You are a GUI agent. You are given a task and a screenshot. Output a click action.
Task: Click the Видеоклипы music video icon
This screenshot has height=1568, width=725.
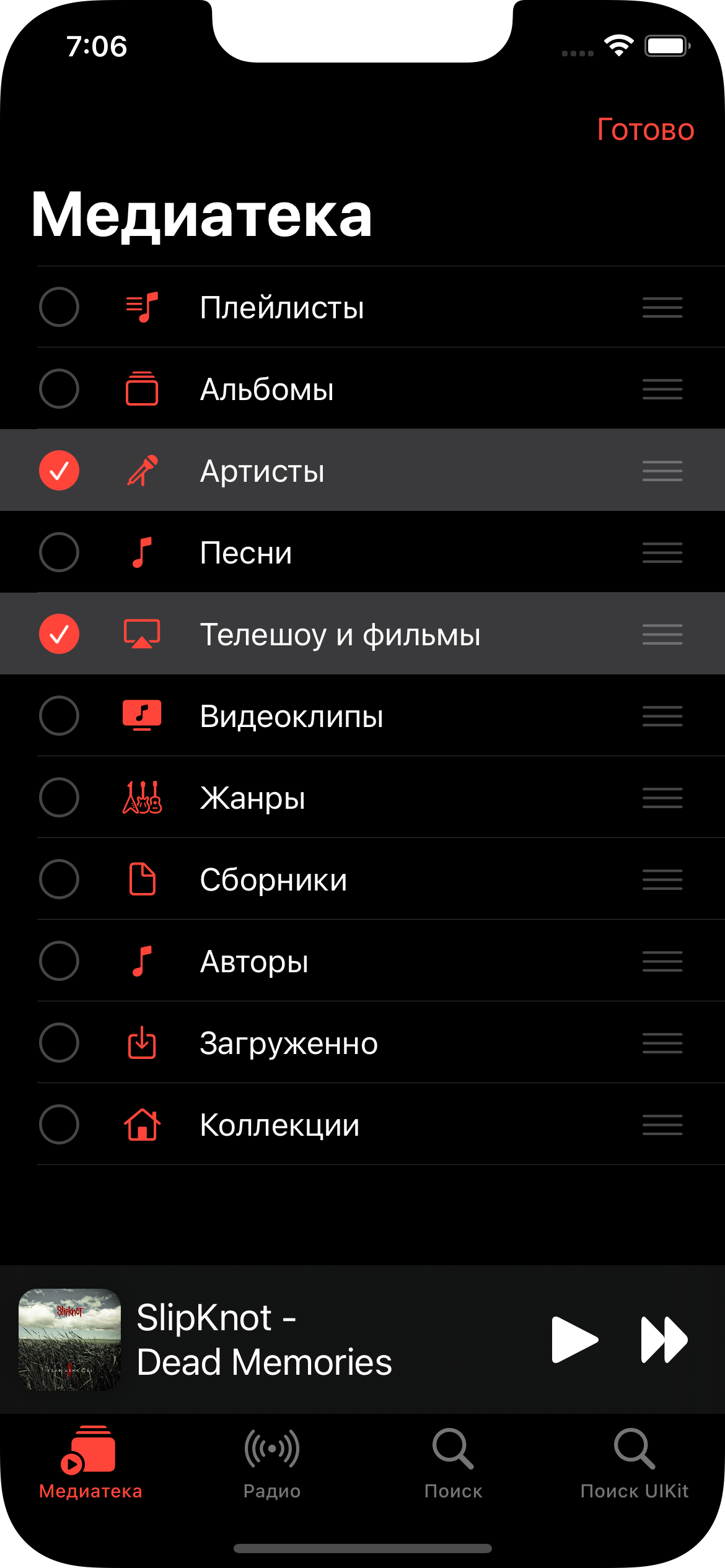(x=142, y=715)
